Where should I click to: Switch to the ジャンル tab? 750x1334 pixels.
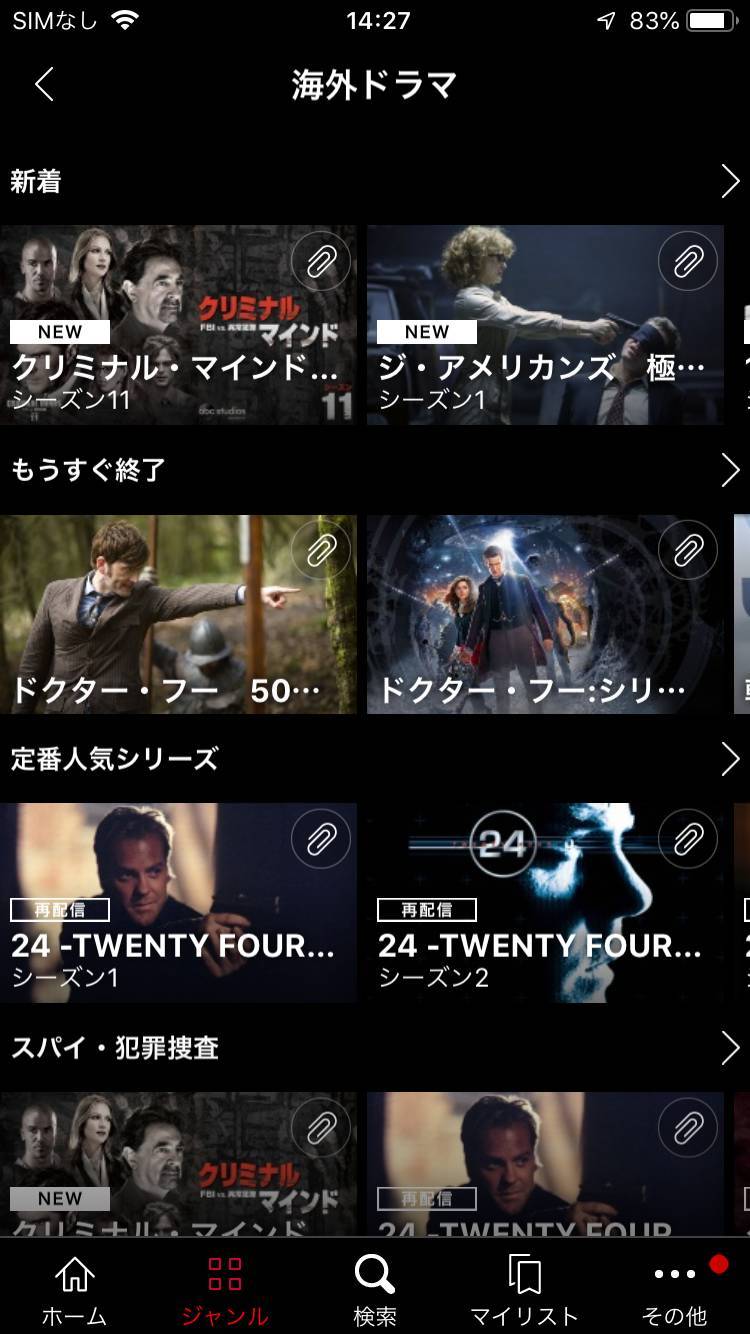point(225,1290)
